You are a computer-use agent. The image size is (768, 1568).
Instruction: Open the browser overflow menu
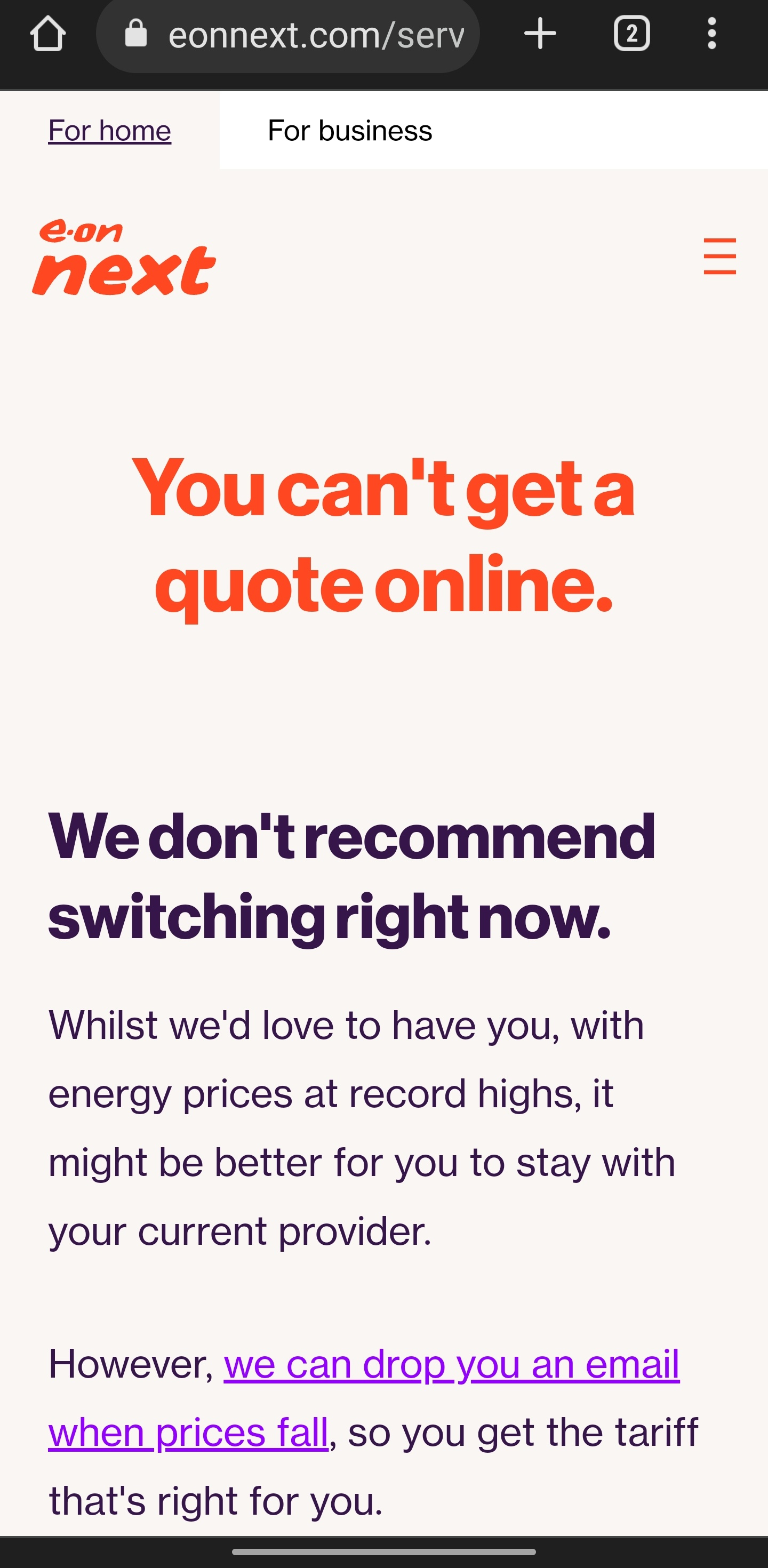click(711, 34)
